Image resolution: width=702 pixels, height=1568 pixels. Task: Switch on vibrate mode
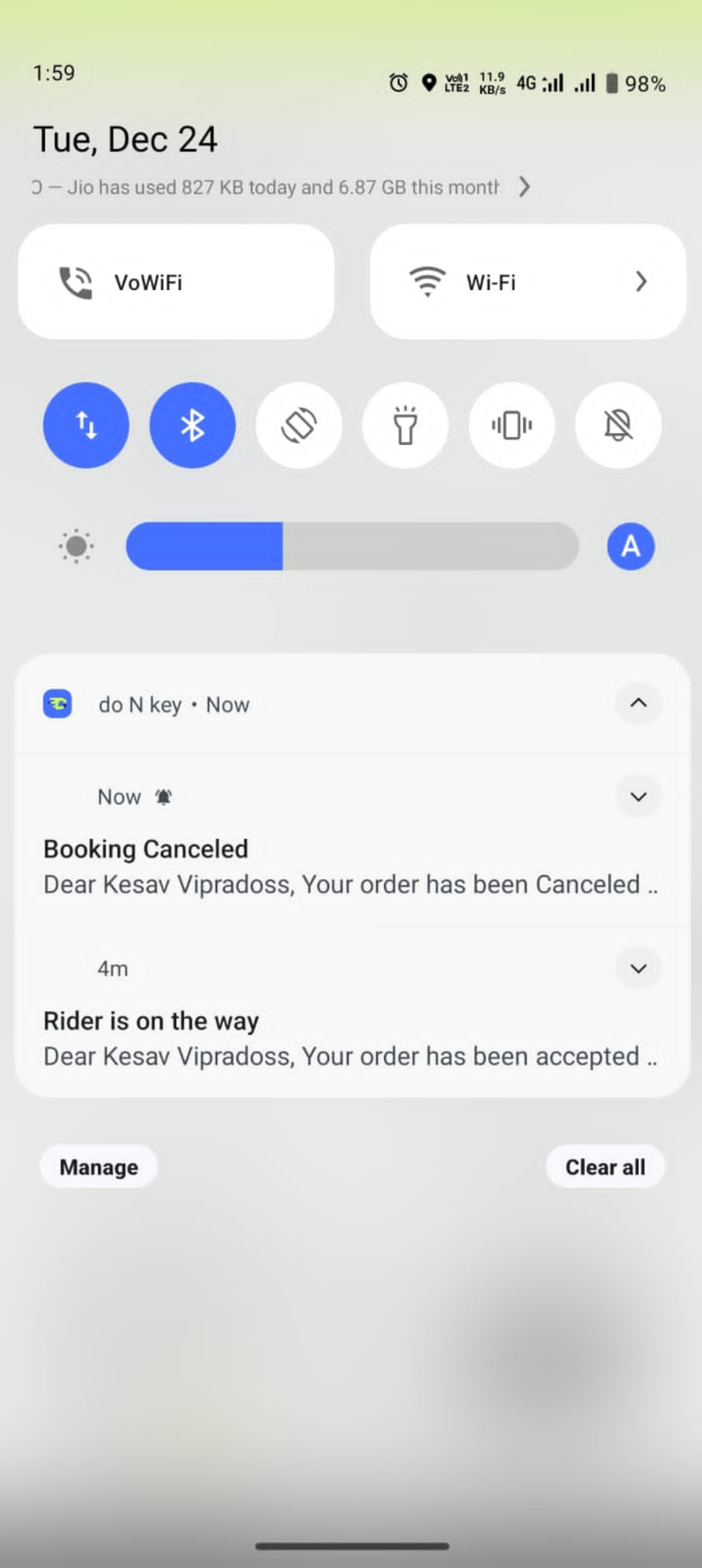[512, 425]
